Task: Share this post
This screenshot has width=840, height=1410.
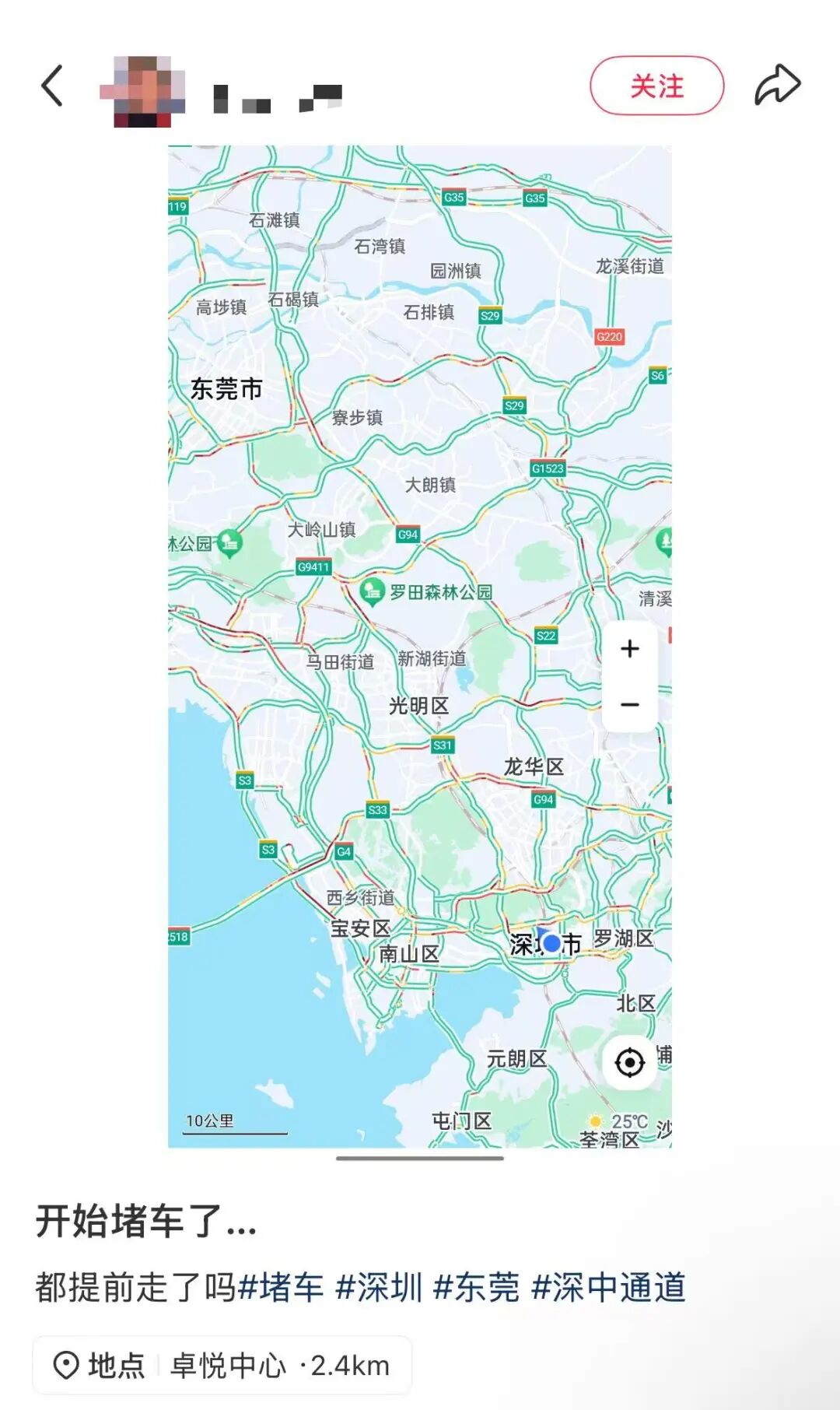Action: pos(777,86)
